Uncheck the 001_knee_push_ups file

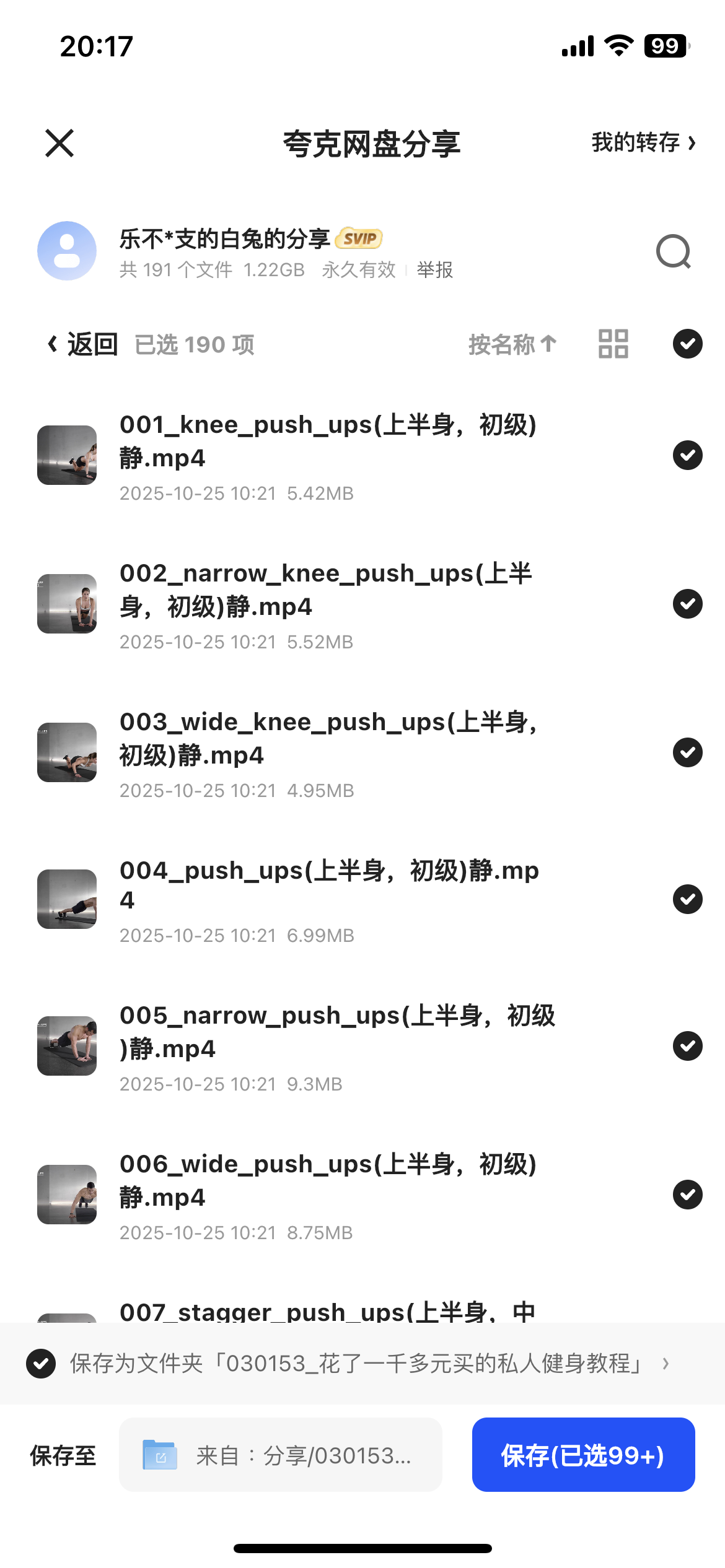click(x=687, y=455)
